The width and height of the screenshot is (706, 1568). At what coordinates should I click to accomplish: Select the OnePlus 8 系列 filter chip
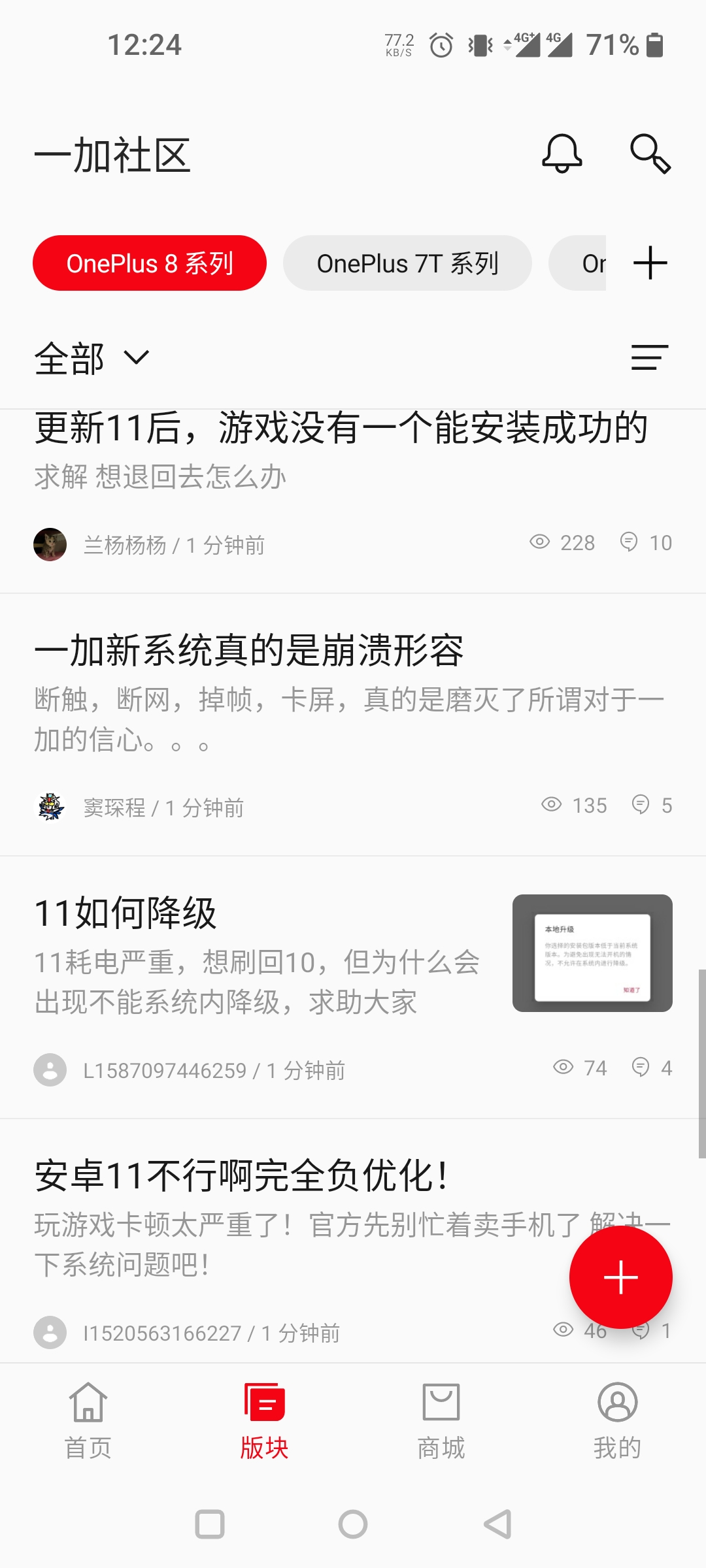click(x=149, y=263)
